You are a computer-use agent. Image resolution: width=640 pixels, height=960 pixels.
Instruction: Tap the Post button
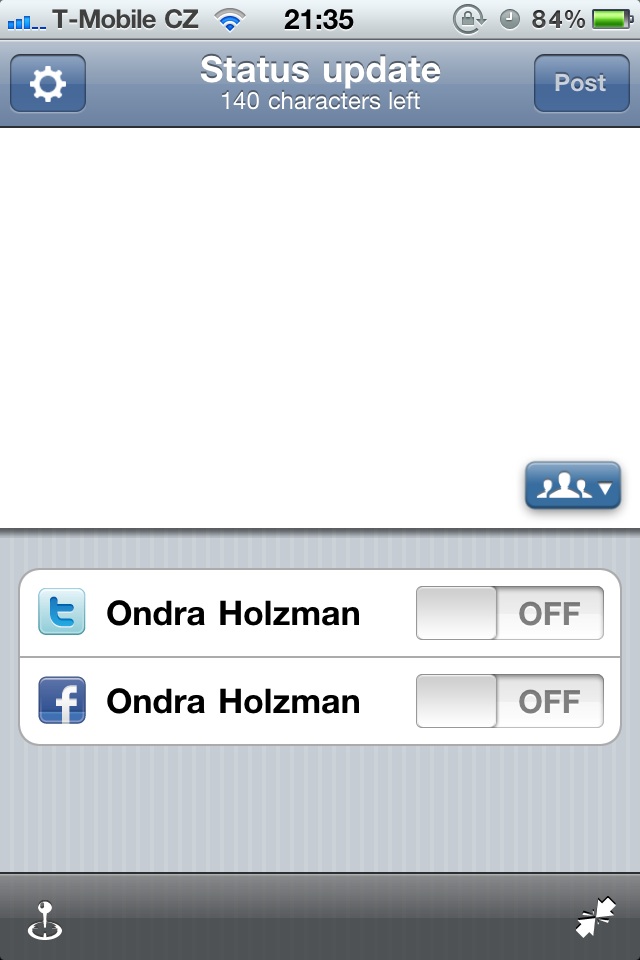pyautogui.click(x=580, y=83)
